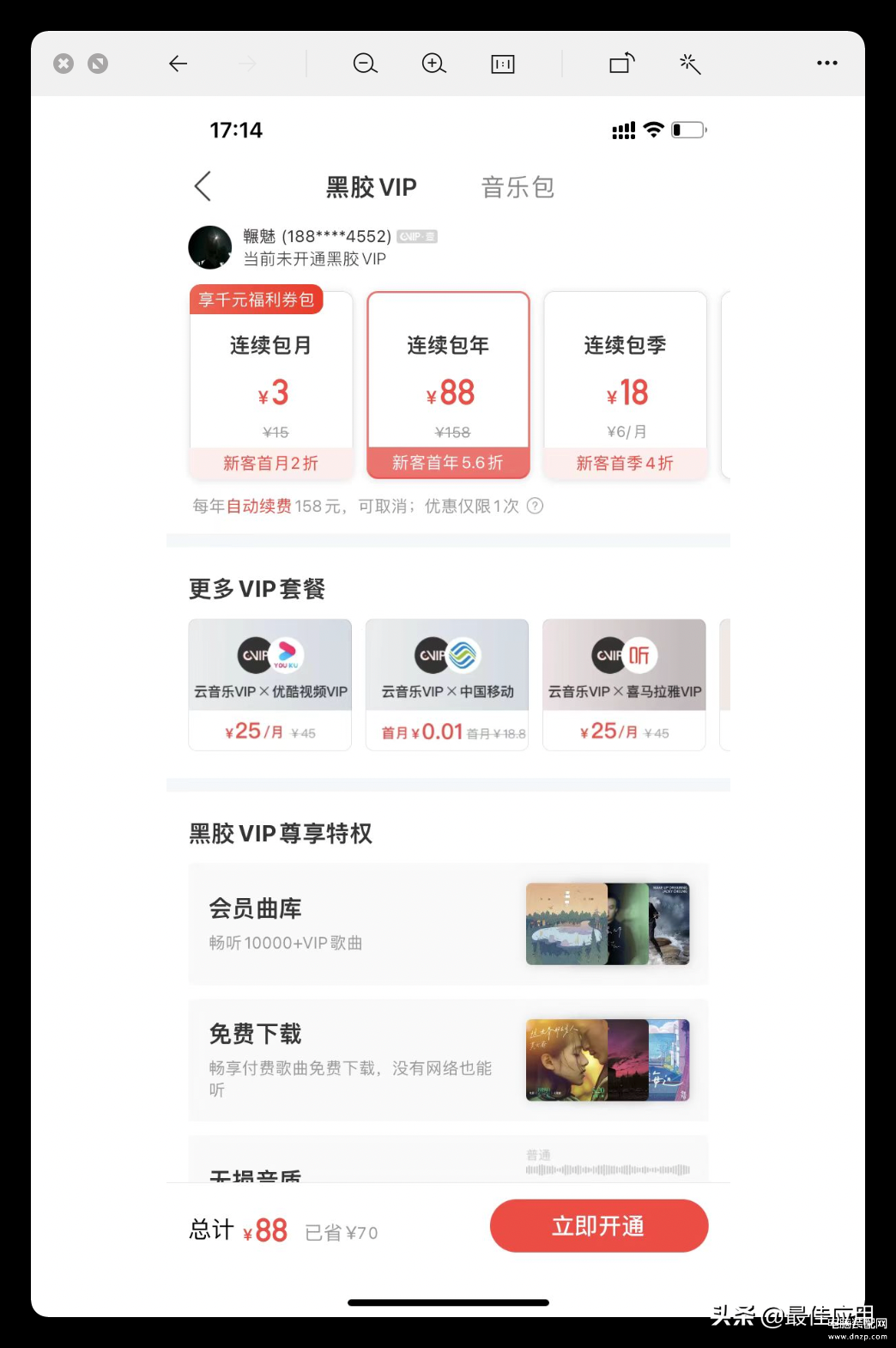The height and width of the screenshot is (1348, 896).
Task: Zoom in on the image
Action: pyautogui.click(x=434, y=64)
